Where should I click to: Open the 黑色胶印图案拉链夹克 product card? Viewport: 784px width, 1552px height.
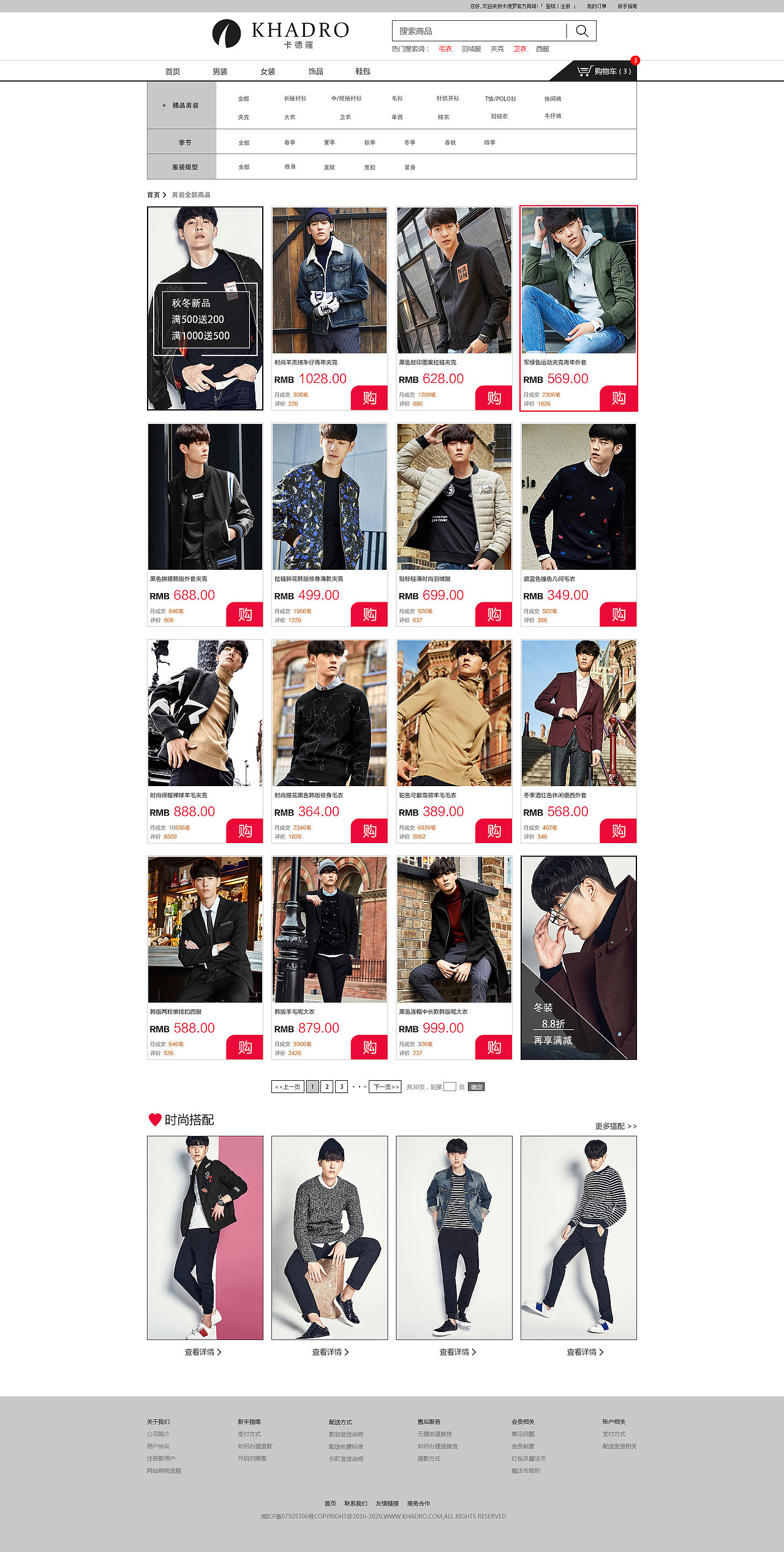[454, 282]
